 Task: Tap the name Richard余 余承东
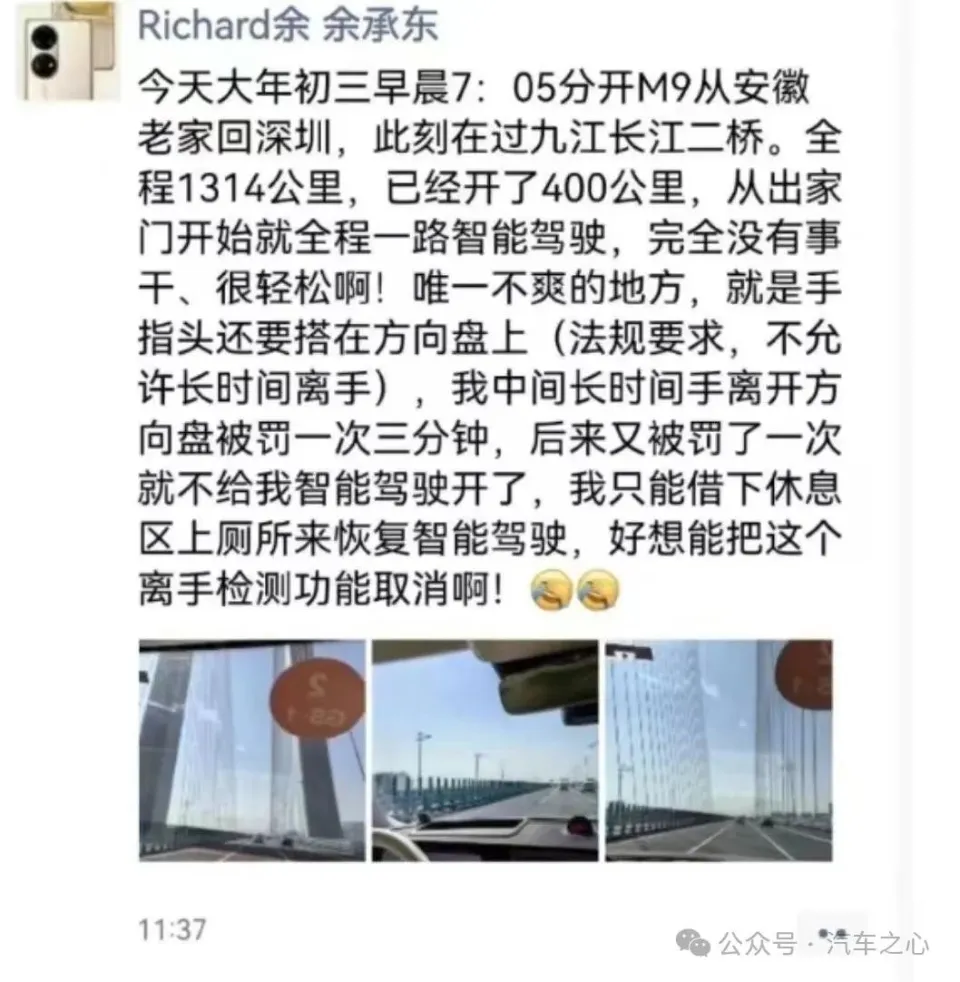click(x=287, y=25)
